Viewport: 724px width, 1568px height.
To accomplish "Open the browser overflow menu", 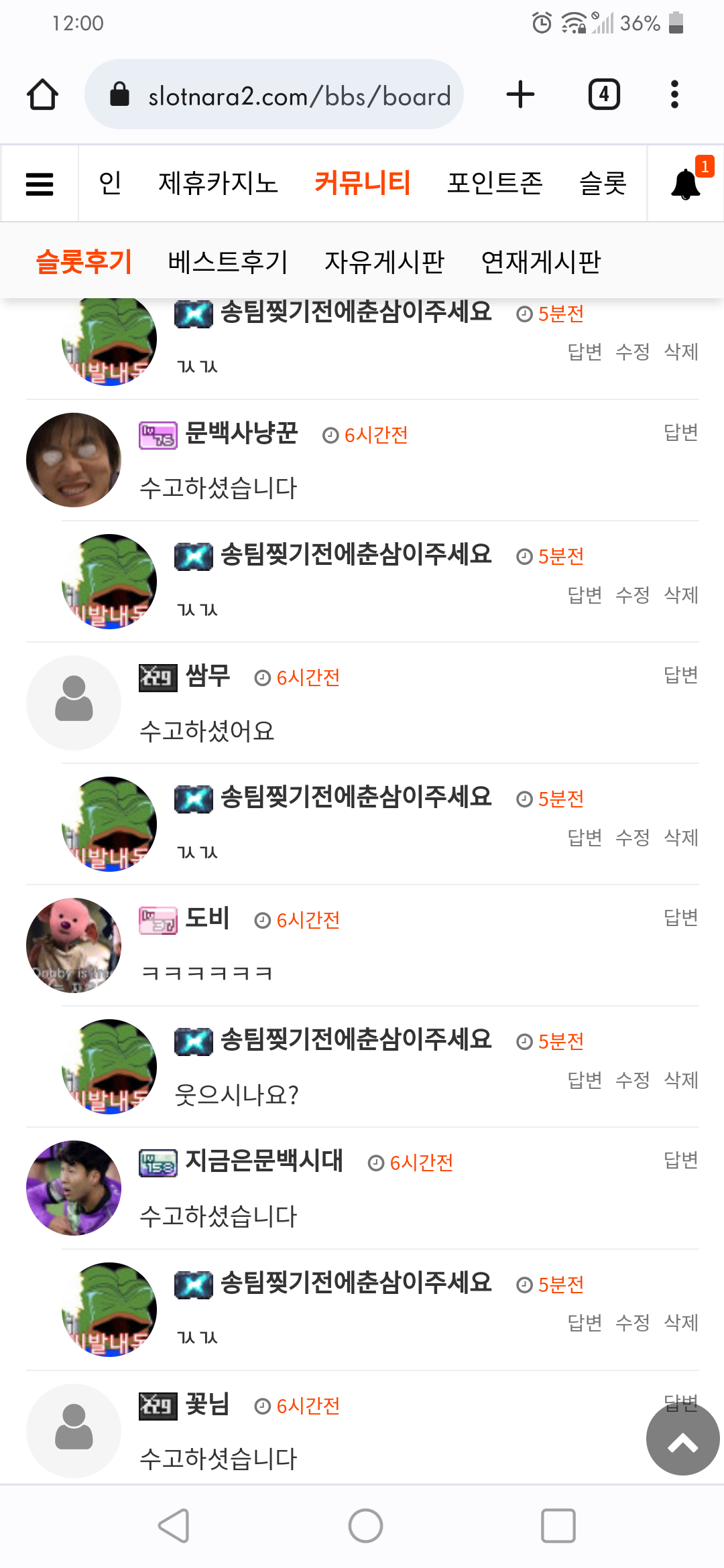I will (x=674, y=94).
